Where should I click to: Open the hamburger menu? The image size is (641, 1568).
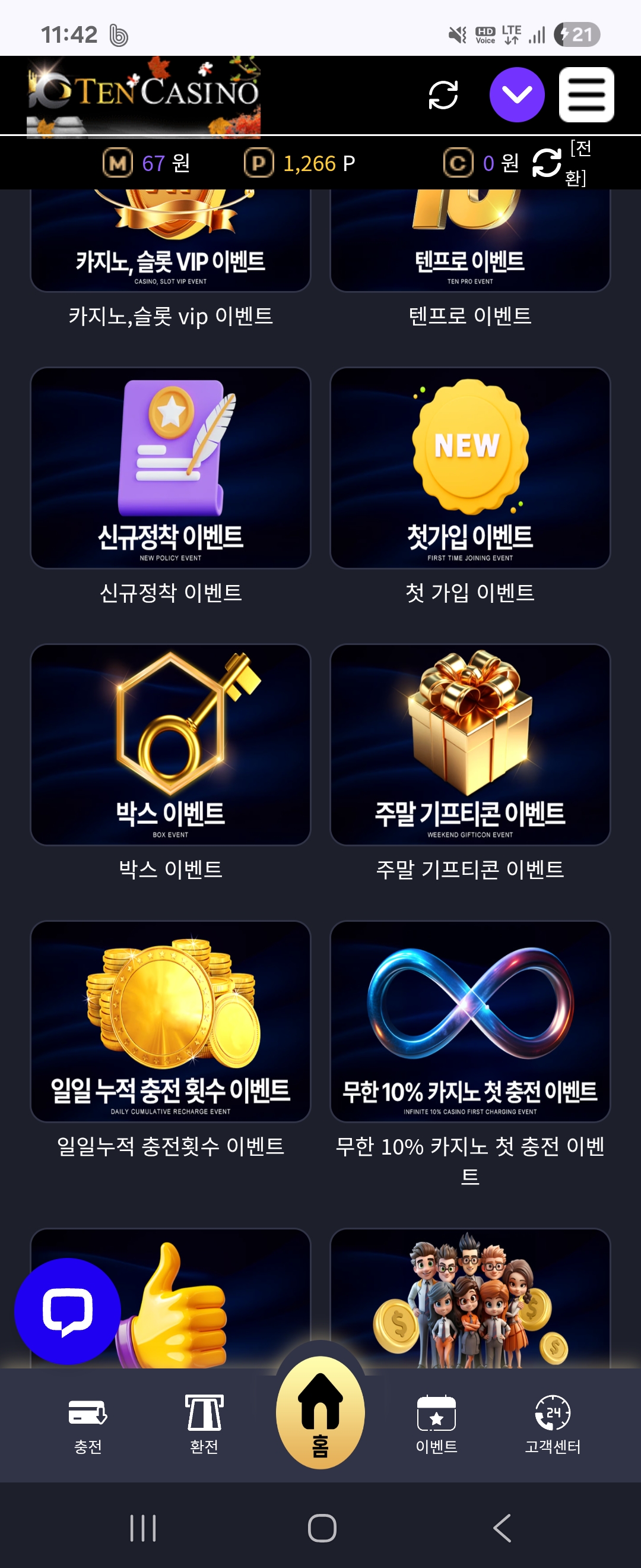click(x=586, y=95)
